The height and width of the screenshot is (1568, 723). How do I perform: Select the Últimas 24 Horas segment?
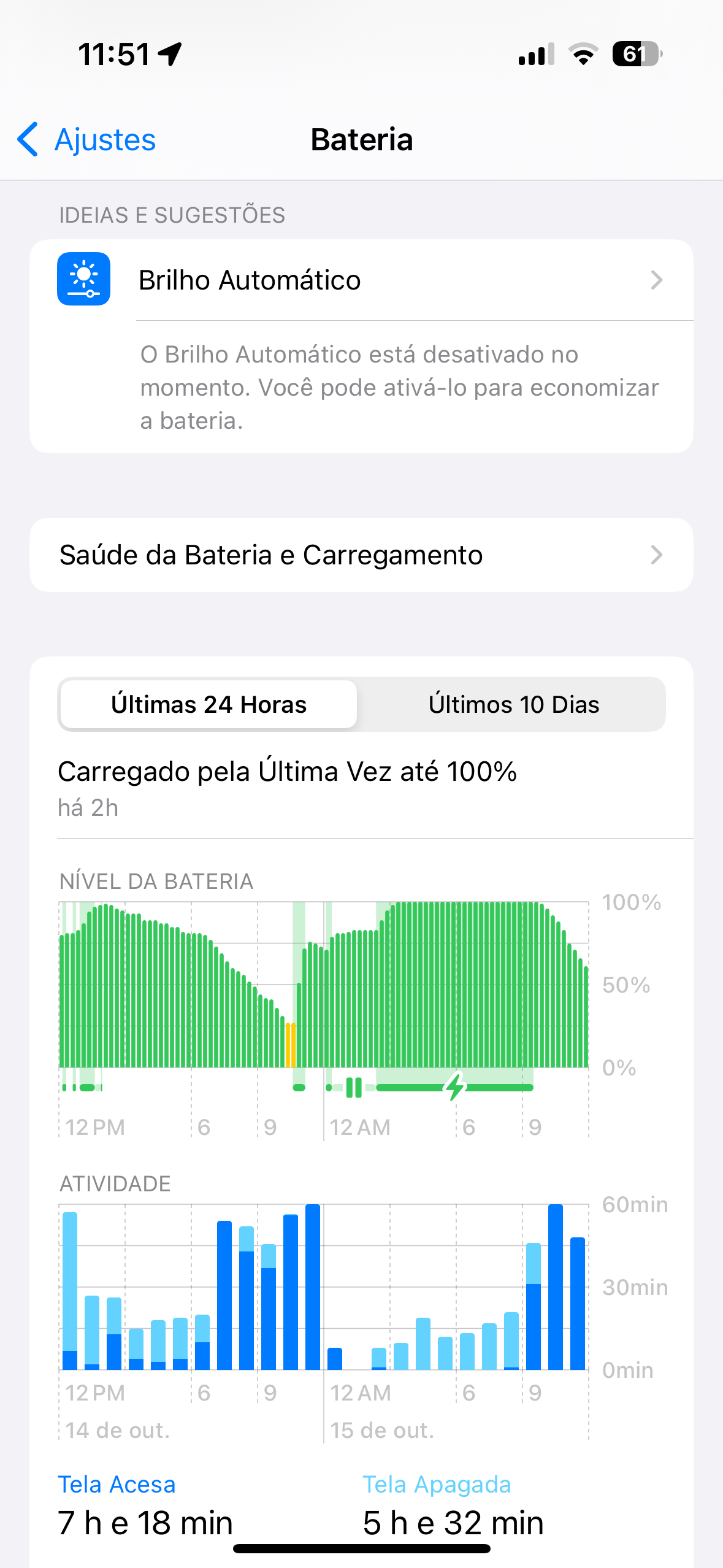tap(208, 704)
